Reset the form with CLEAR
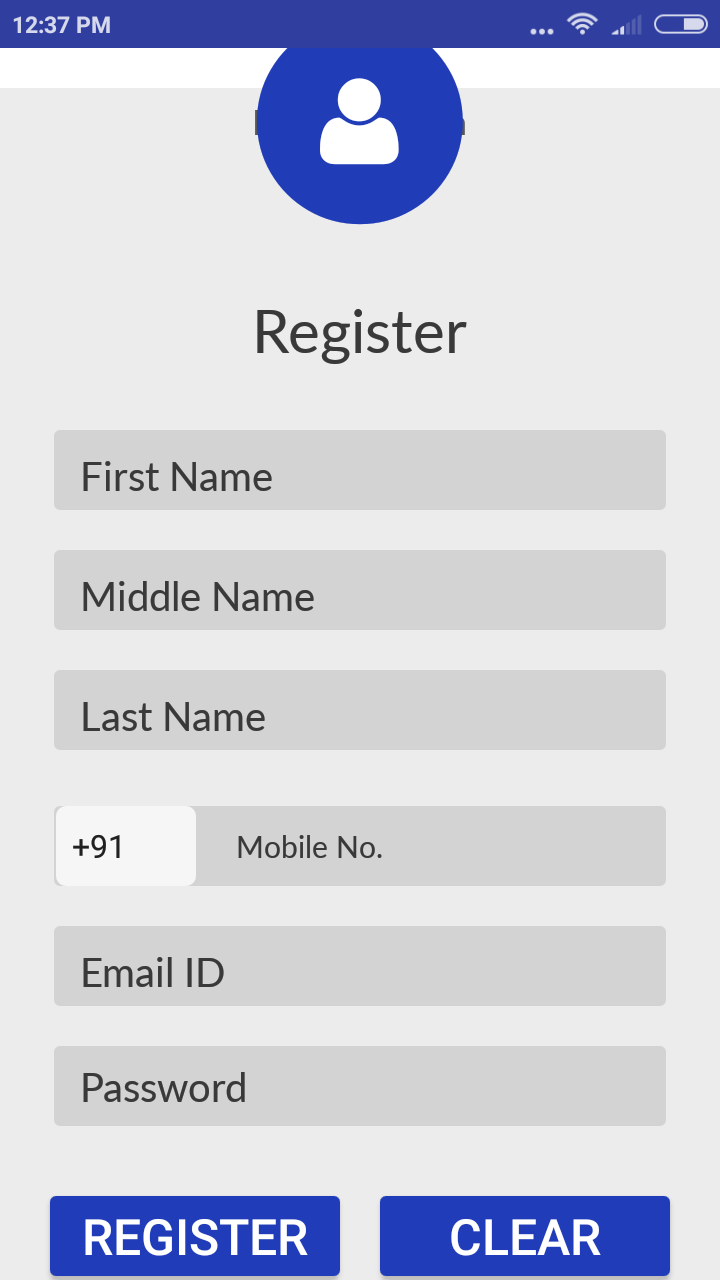The image size is (720, 1280). tap(525, 1236)
